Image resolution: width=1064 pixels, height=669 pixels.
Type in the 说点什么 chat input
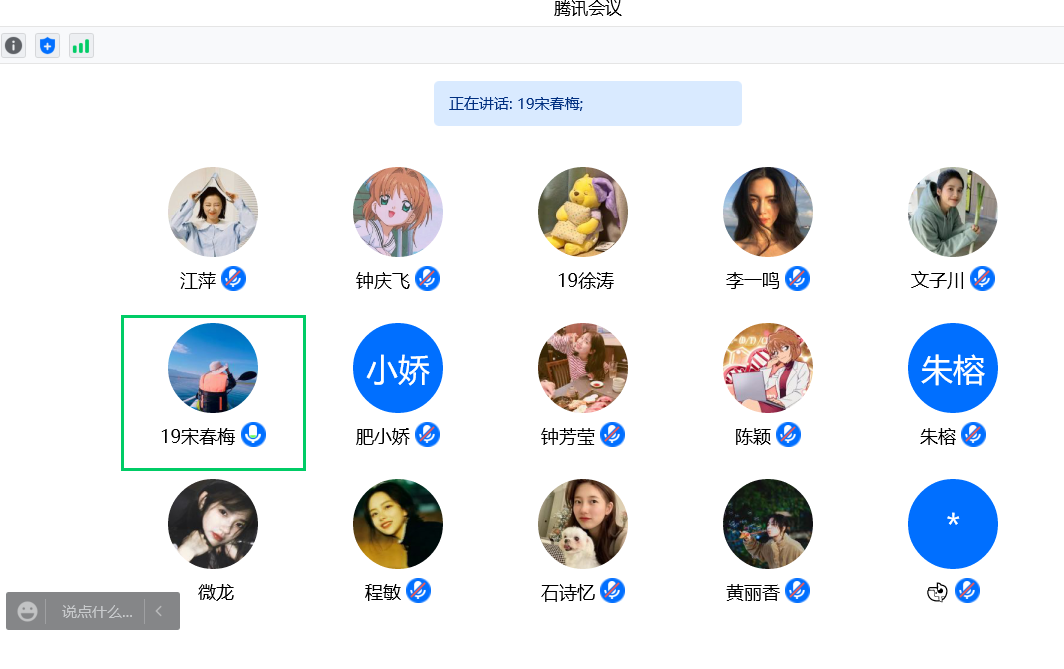97,611
